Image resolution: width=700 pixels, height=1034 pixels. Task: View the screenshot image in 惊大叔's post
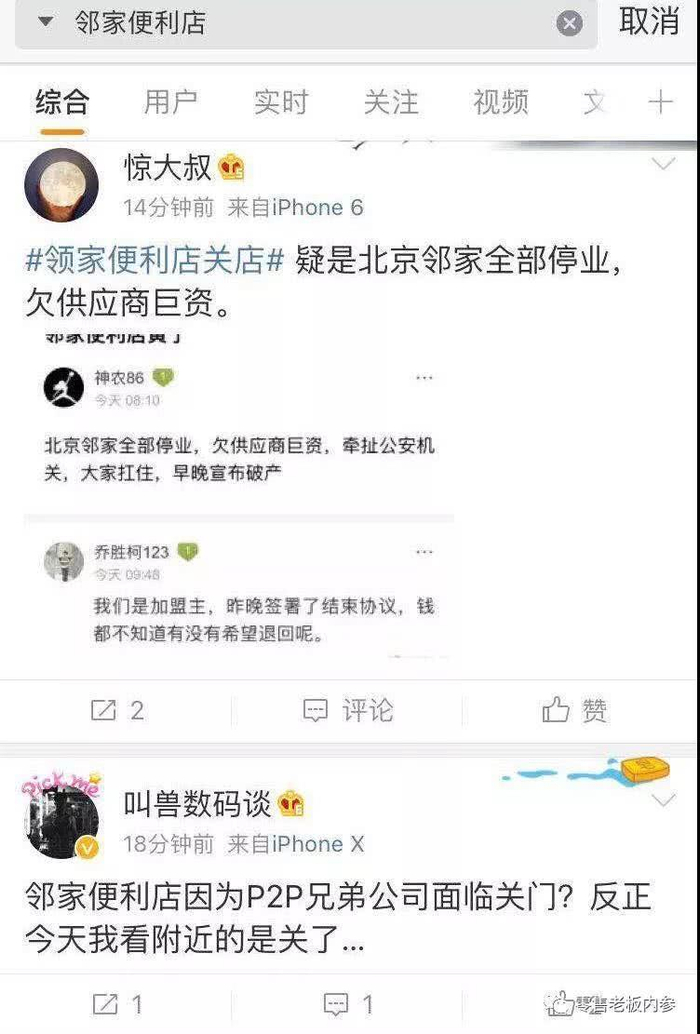[x=241, y=498]
